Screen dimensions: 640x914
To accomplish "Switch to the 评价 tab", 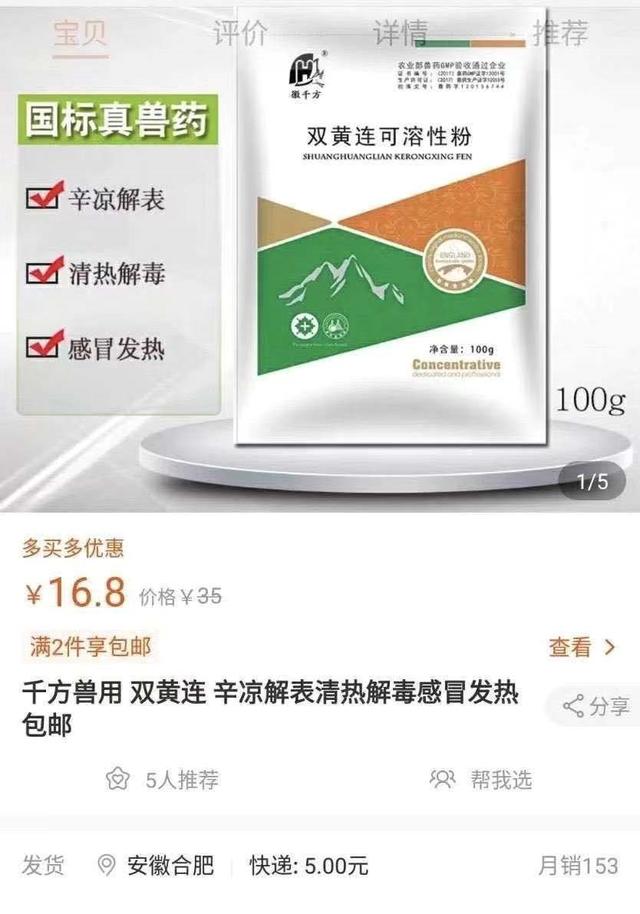I will pyautogui.click(x=240, y=33).
